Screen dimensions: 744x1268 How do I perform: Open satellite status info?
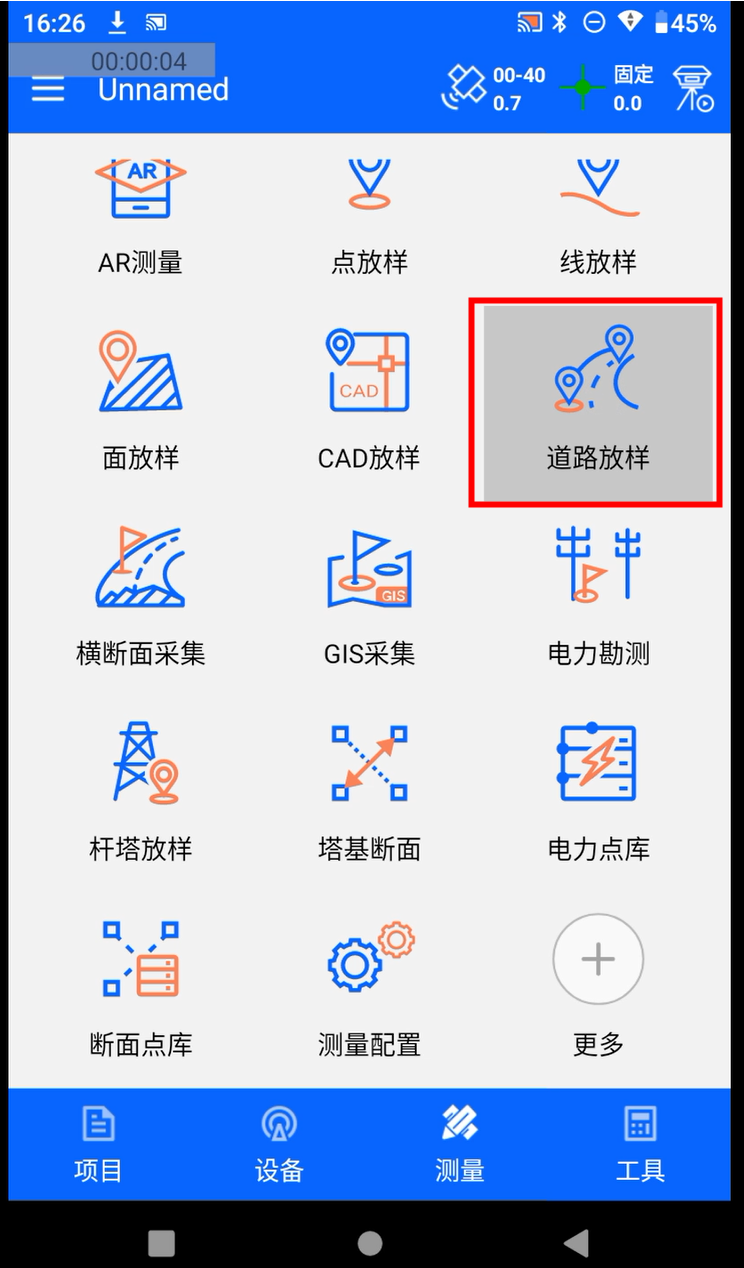coord(493,89)
